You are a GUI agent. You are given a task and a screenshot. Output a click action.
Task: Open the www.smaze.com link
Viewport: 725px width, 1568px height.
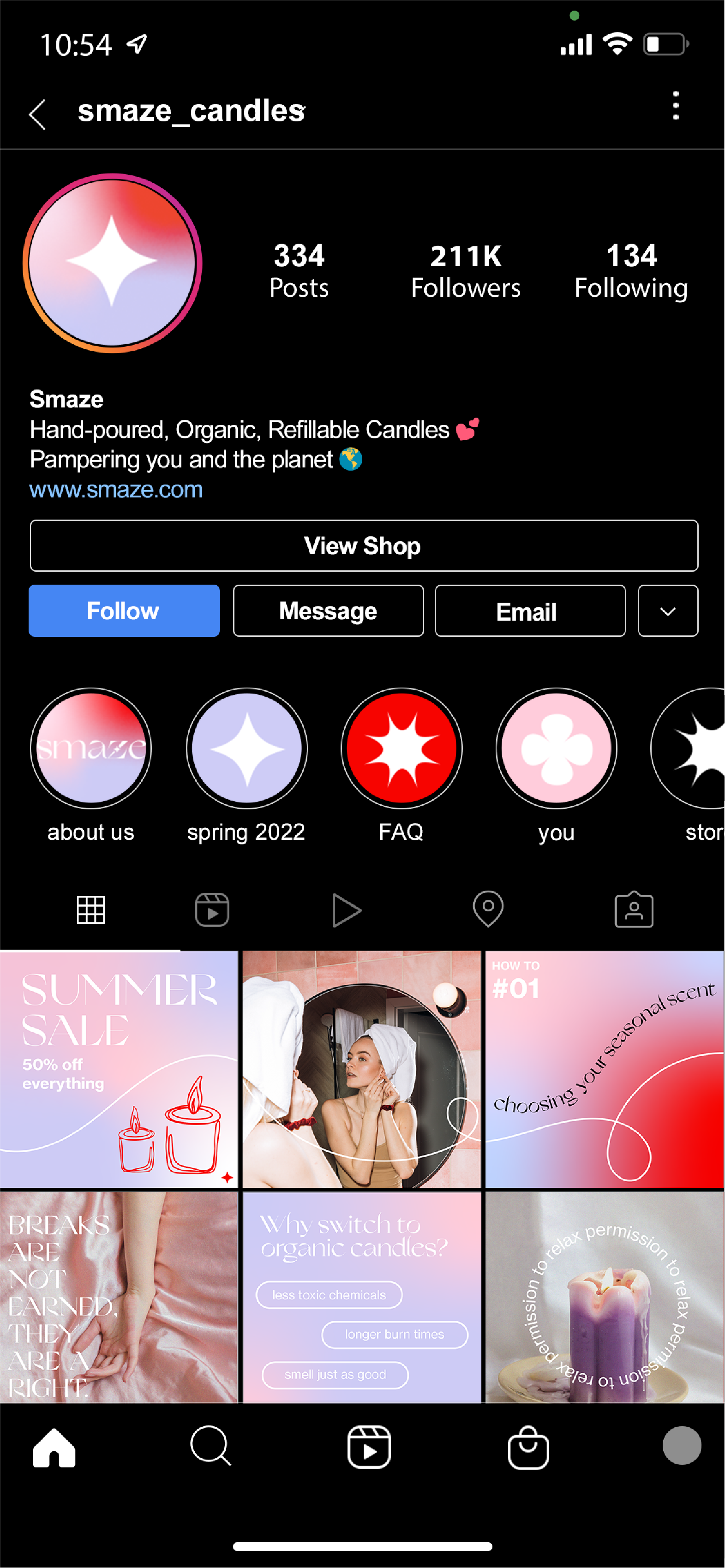point(116,490)
